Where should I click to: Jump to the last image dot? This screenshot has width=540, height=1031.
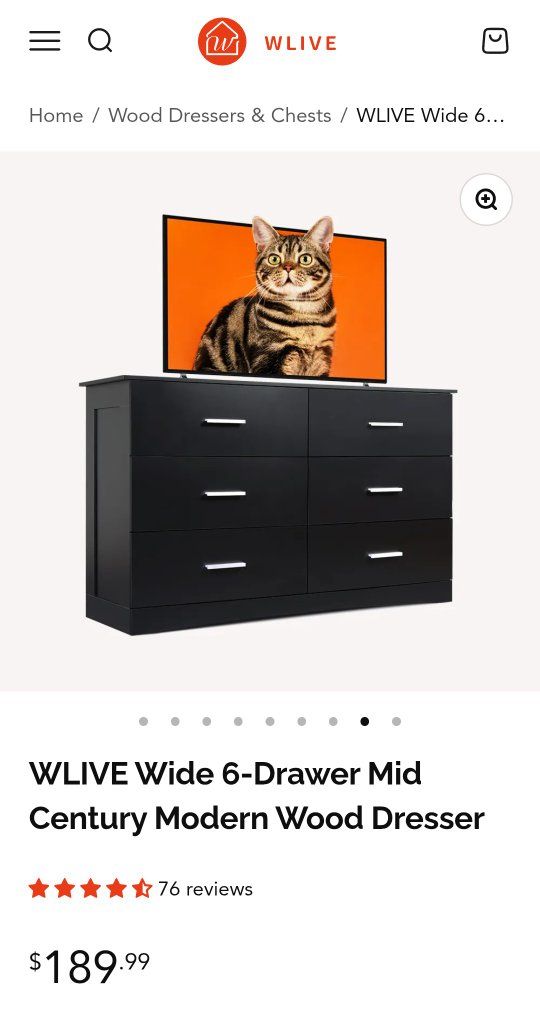point(396,721)
